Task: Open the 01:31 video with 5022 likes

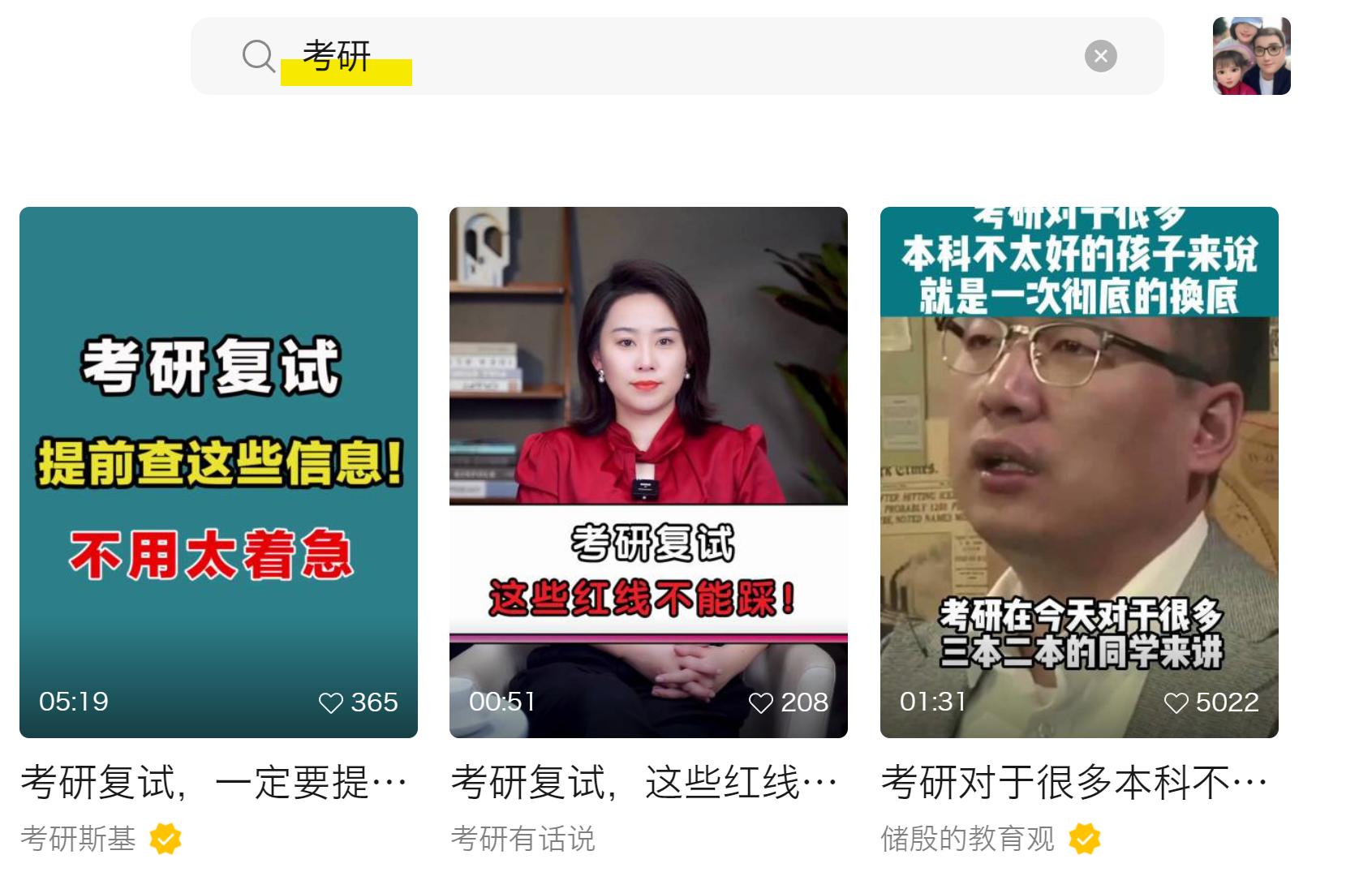Action: [1078, 472]
